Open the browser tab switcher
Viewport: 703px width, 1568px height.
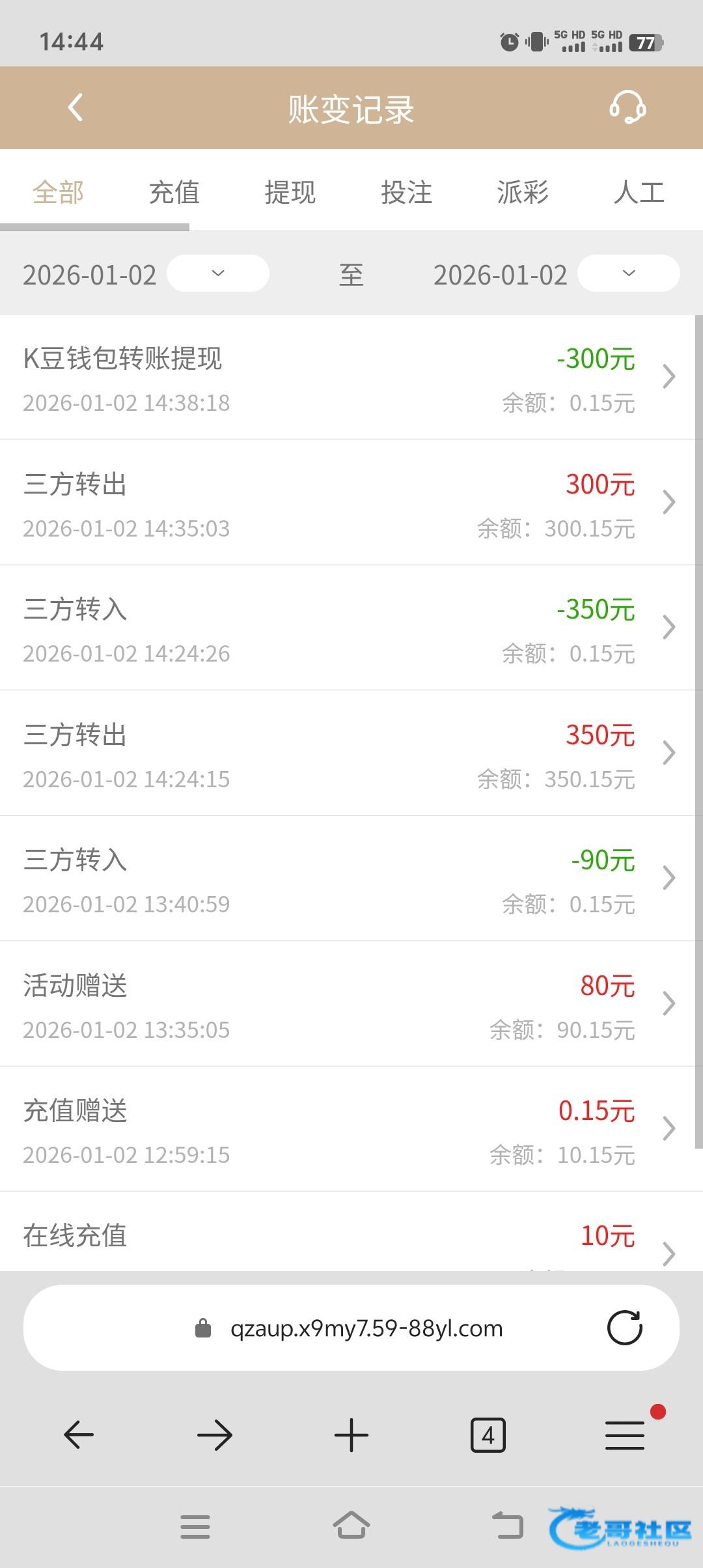click(488, 1435)
